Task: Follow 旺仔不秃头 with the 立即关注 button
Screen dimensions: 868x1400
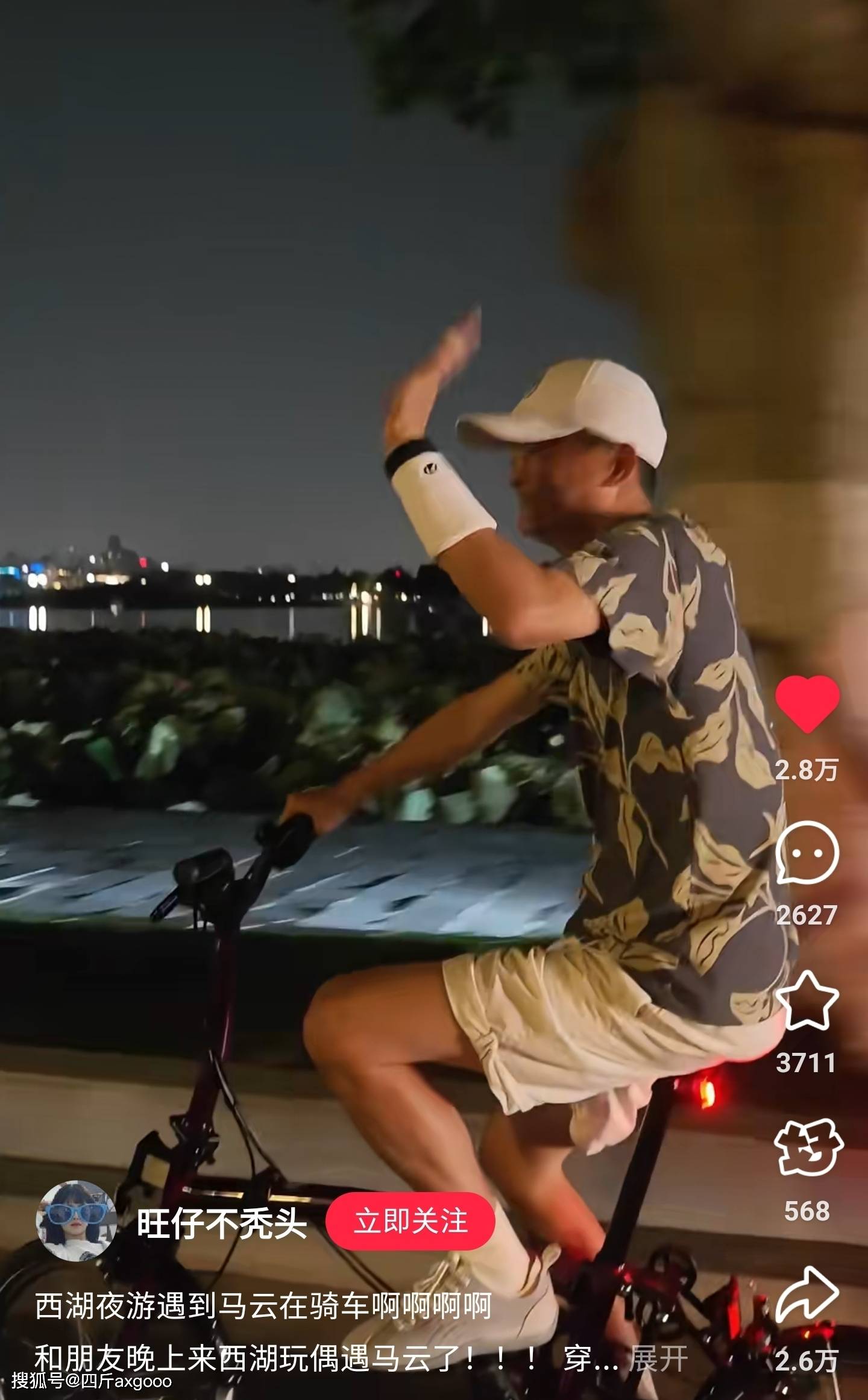Action: (x=410, y=1221)
